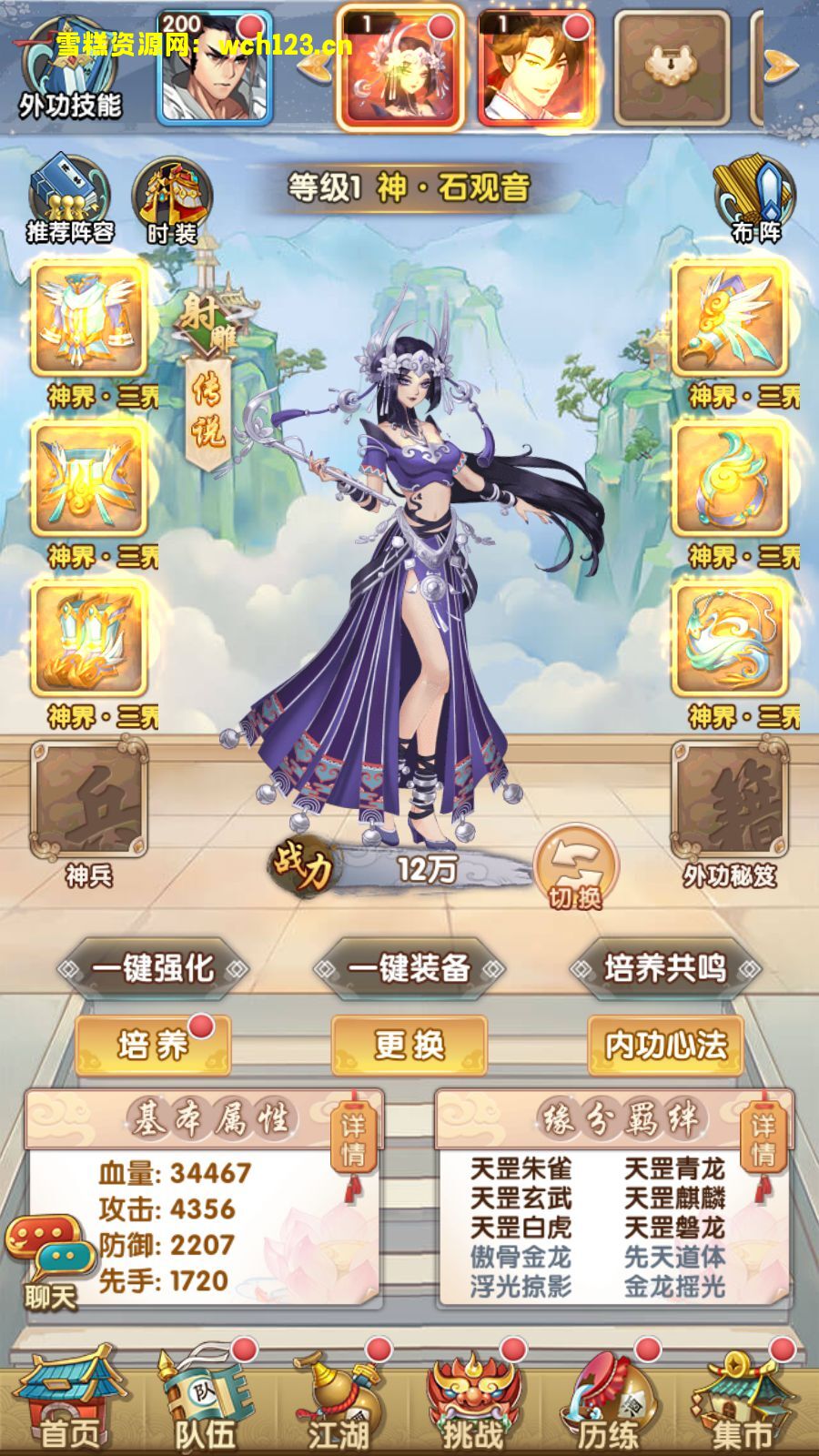
Task: Tap the empty 外功秘笈 slot
Action: click(729, 801)
